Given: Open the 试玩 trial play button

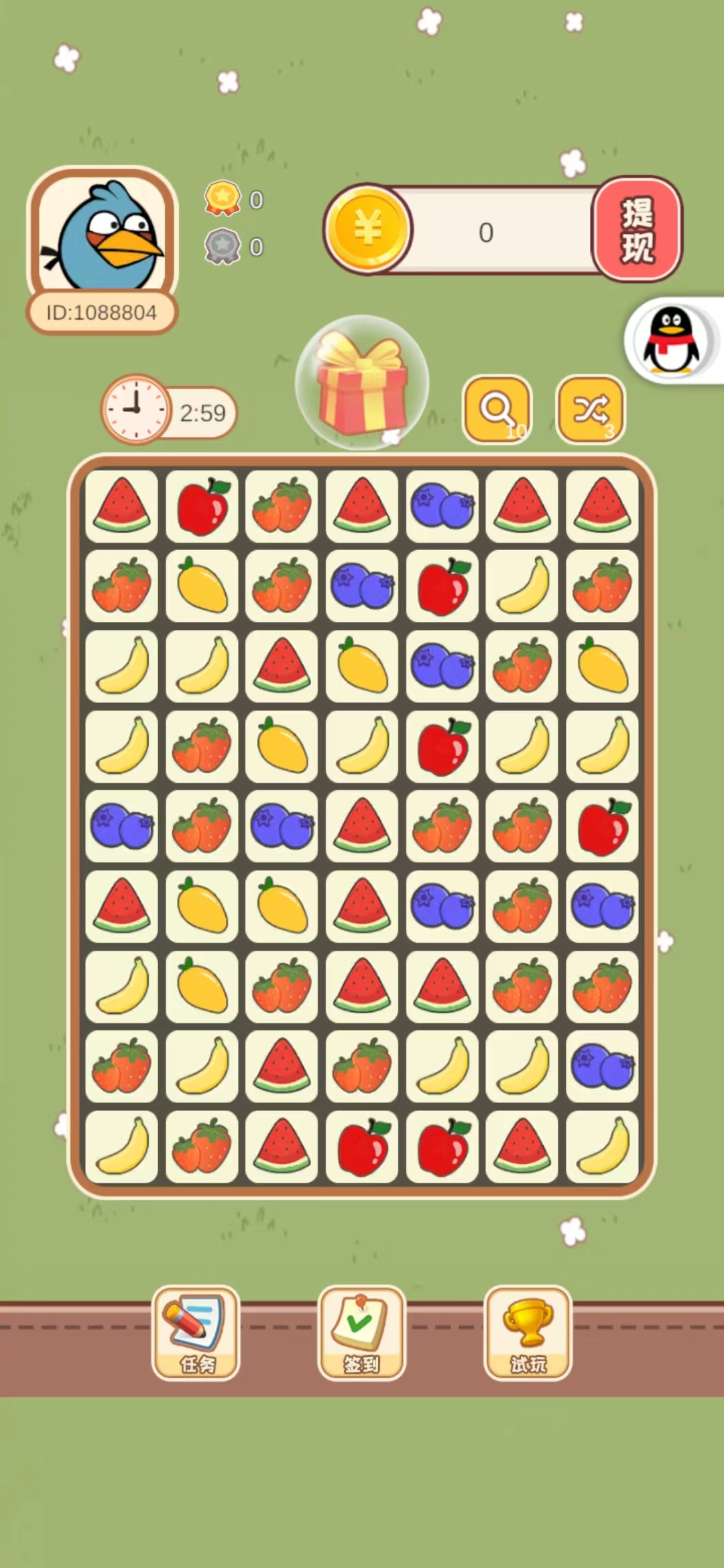Looking at the screenshot, I should coord(528,1333).
